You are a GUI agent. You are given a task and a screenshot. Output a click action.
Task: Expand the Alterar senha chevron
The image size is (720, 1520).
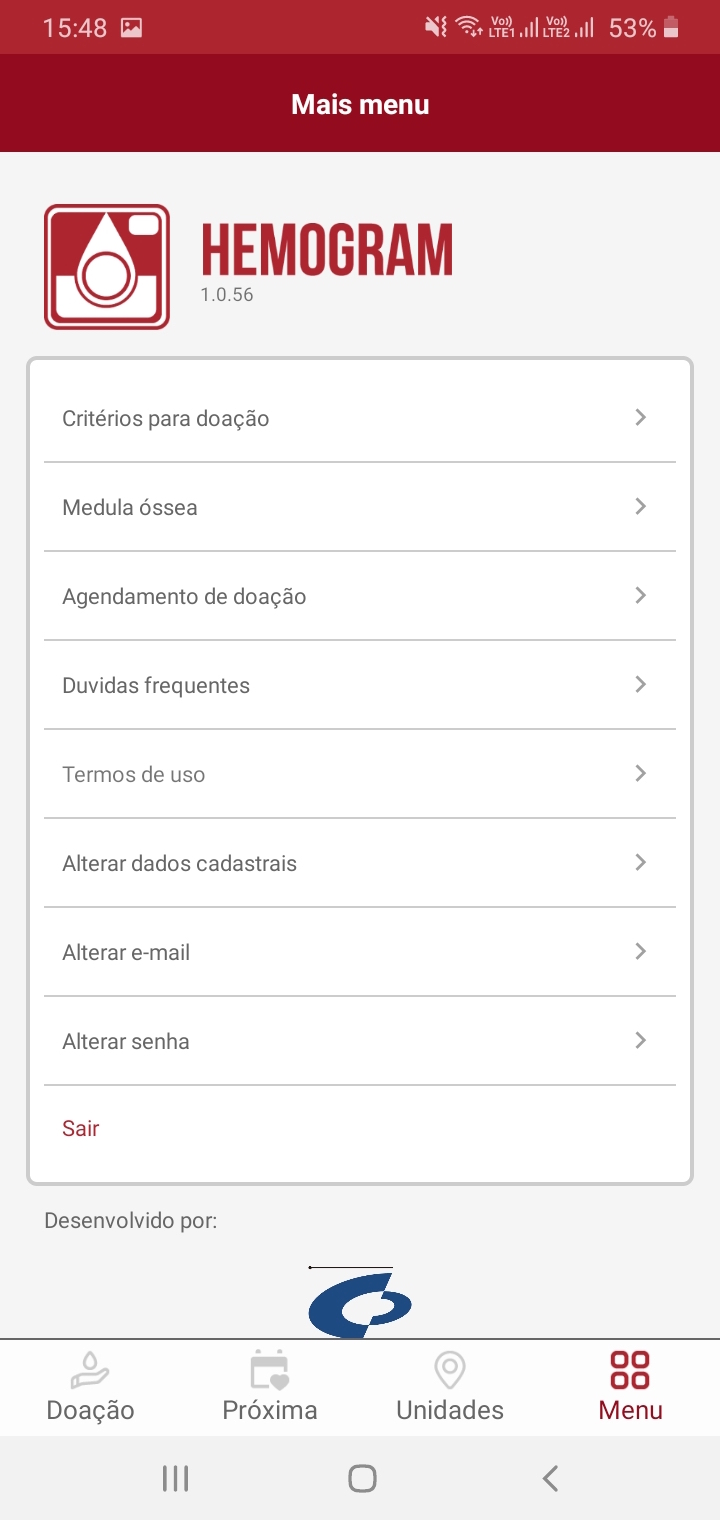coord(640,1040)
